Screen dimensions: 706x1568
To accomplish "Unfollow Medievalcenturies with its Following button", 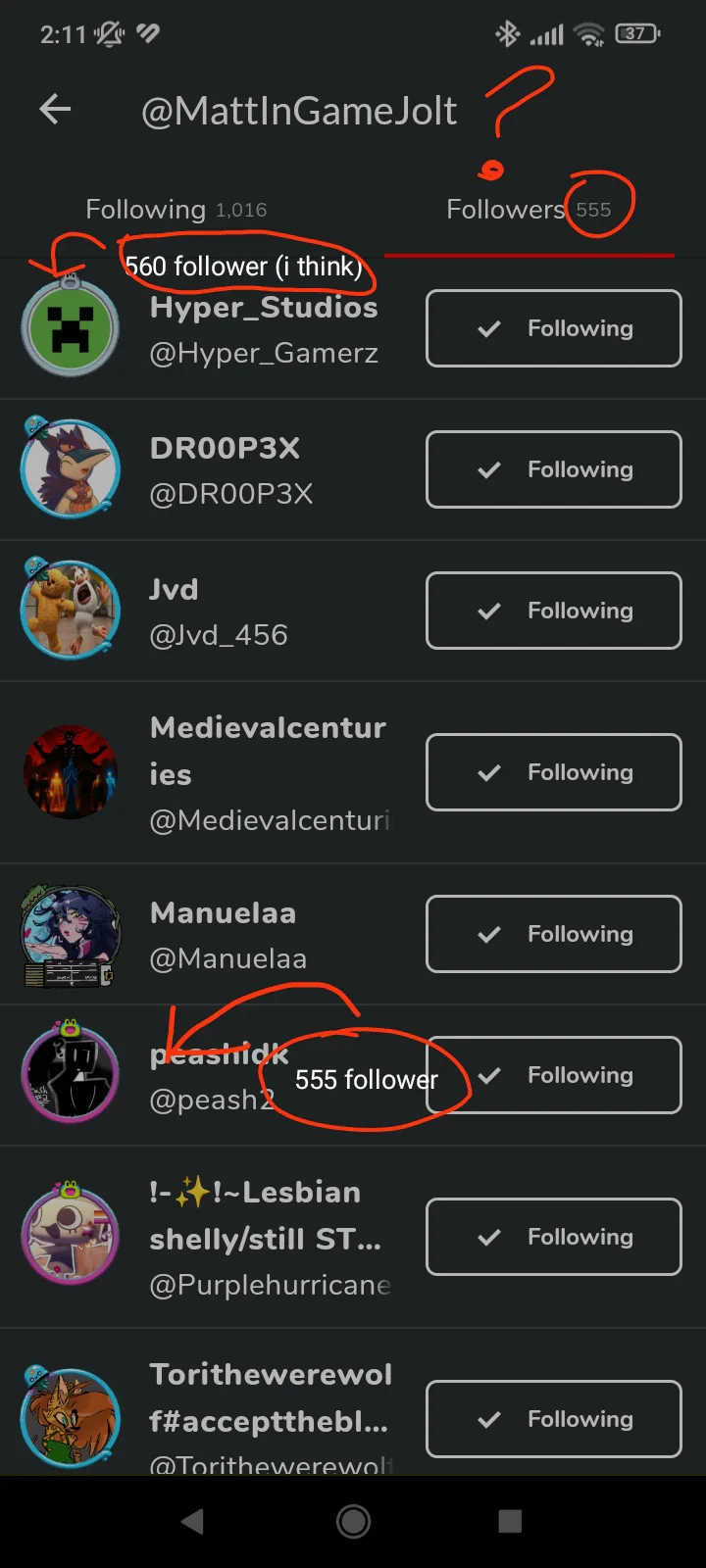I will pyautogui.click(x=554, y=772).
